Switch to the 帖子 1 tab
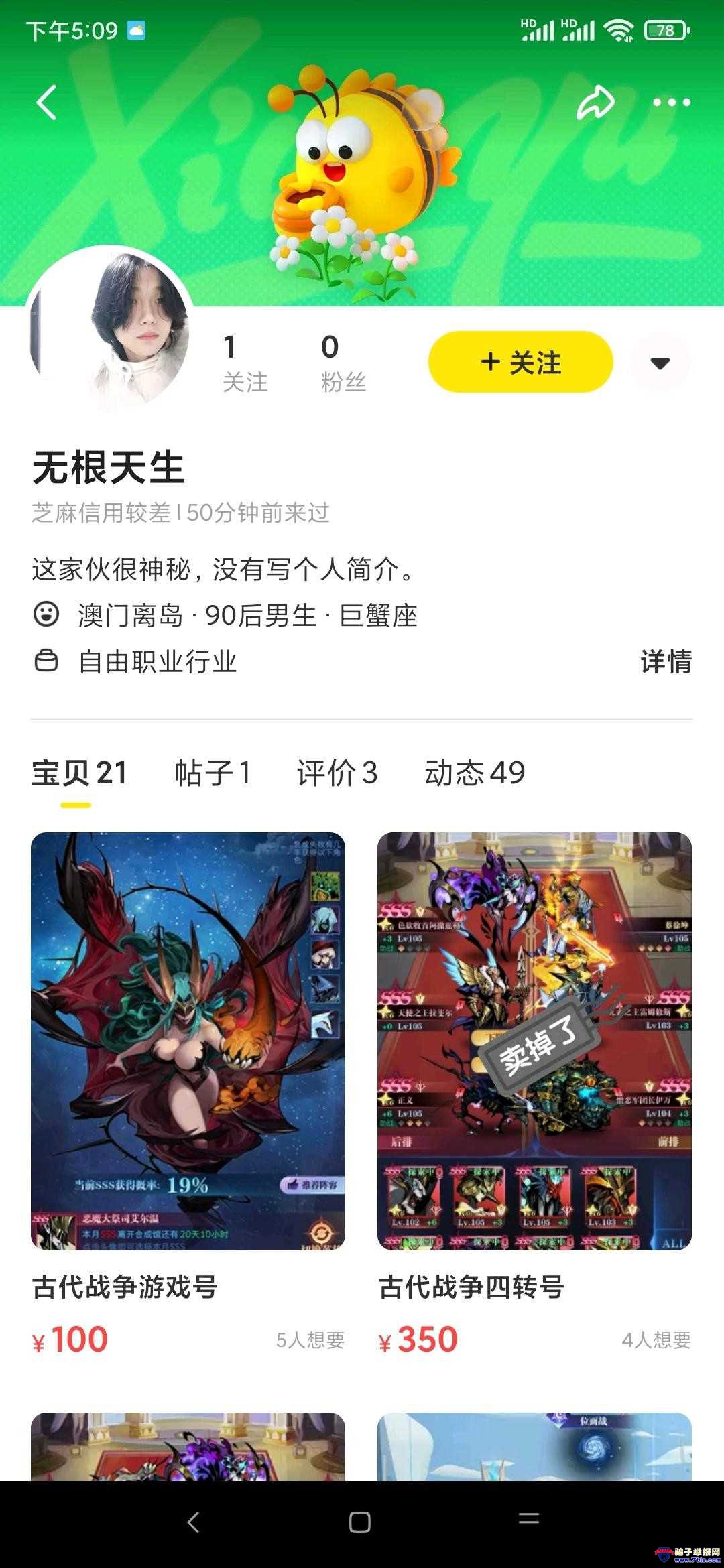Image resolution: width=724 pixels, height=1568 pixels. (213, 773)
